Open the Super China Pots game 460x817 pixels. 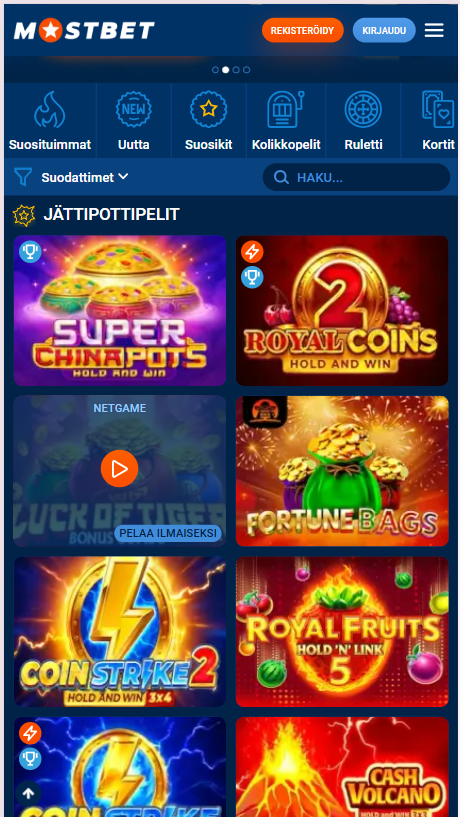tap(120, 311)
